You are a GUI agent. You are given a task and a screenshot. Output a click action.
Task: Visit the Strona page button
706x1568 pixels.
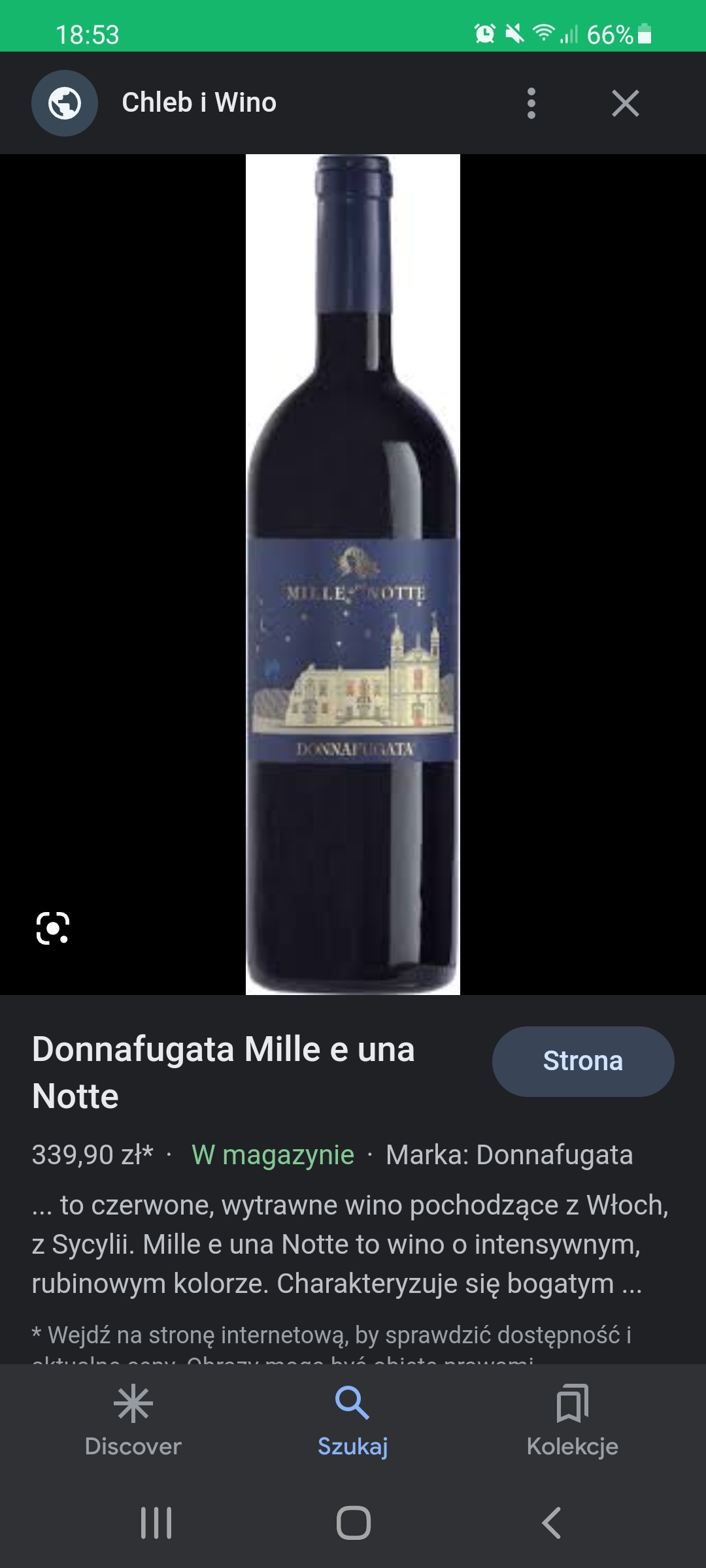point(582,1061)
